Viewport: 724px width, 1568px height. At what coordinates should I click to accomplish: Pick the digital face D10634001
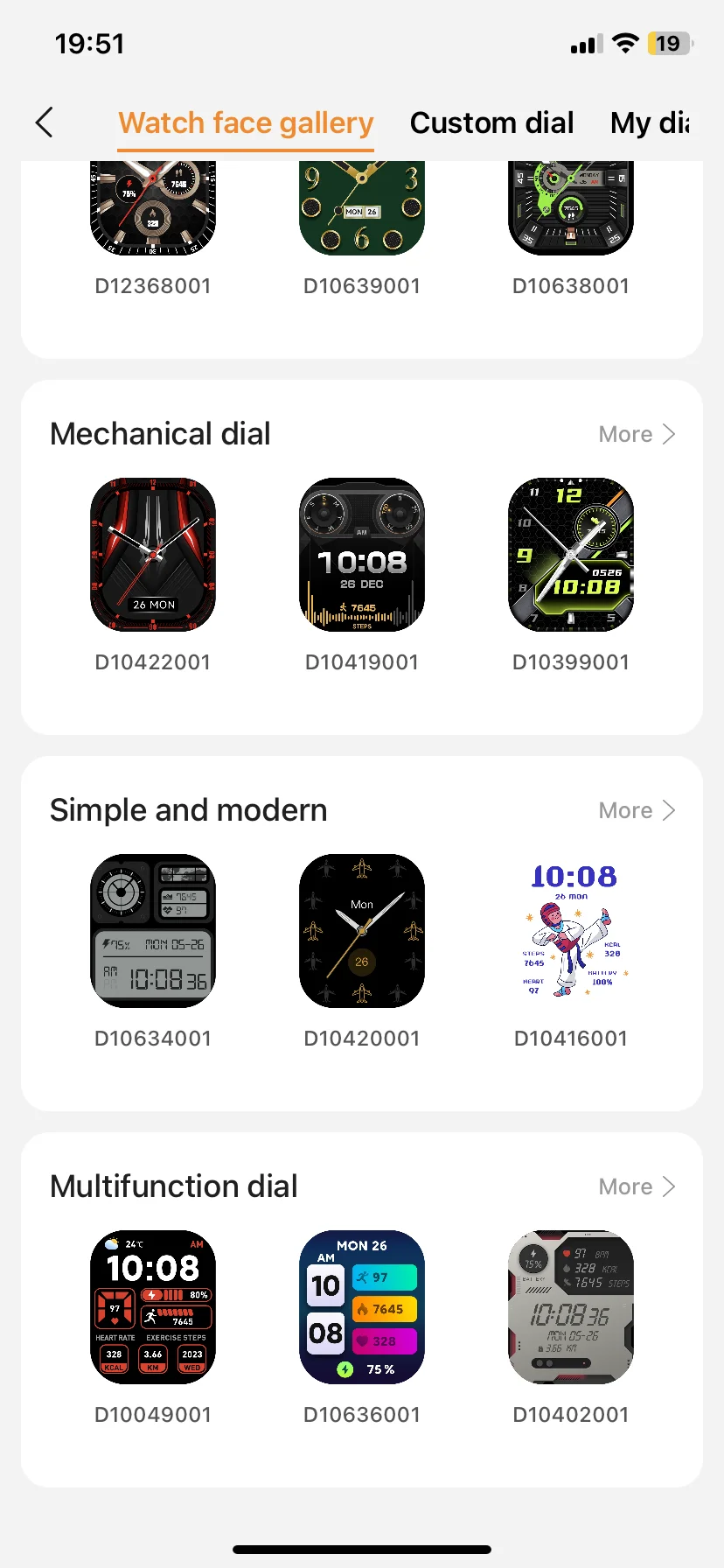153,931
